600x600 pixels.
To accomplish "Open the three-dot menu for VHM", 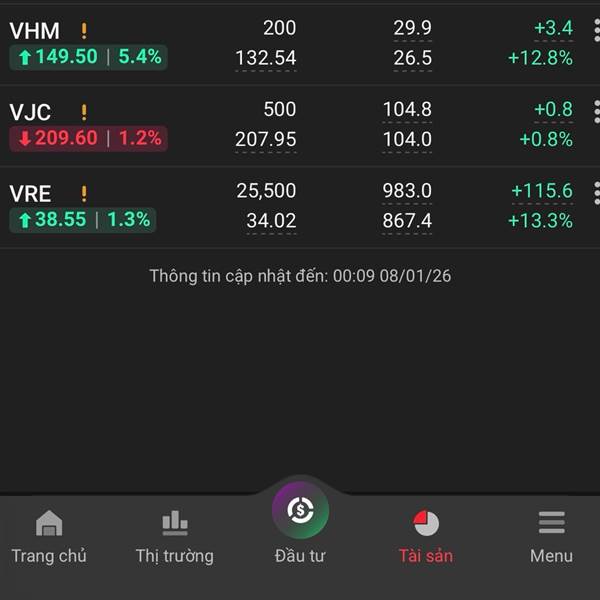I will coord(596,30).
